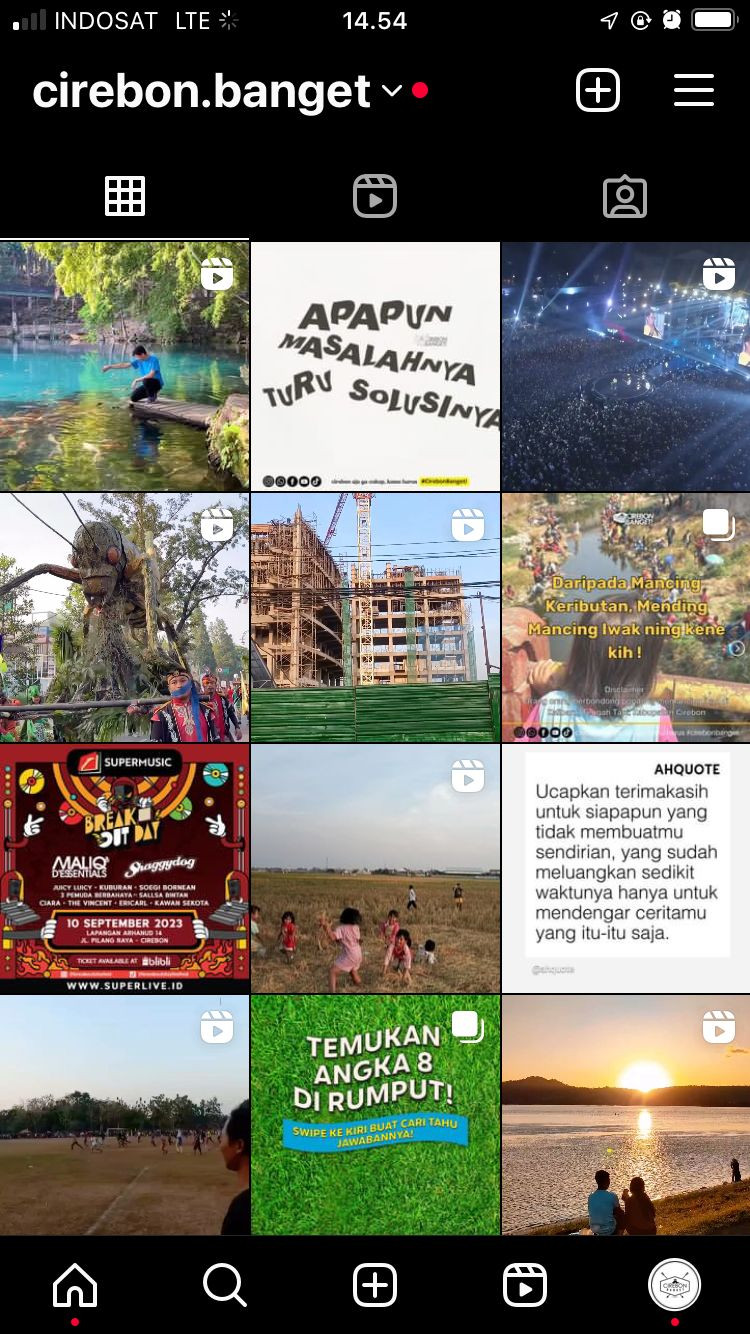Open the building construction reel
Viewport: 750px width, 1334px height.
(375, 617)
